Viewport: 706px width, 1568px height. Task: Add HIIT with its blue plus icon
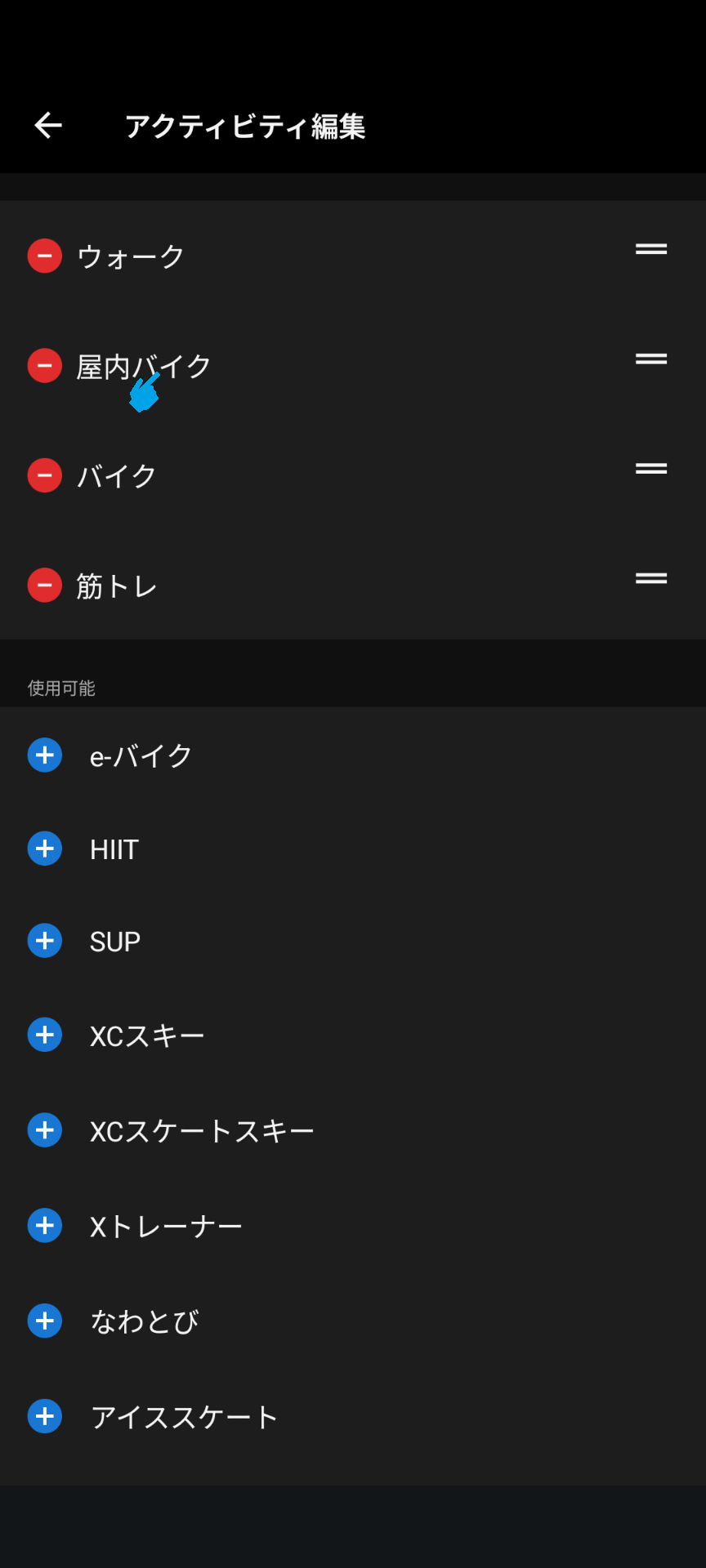pos(44,849)
